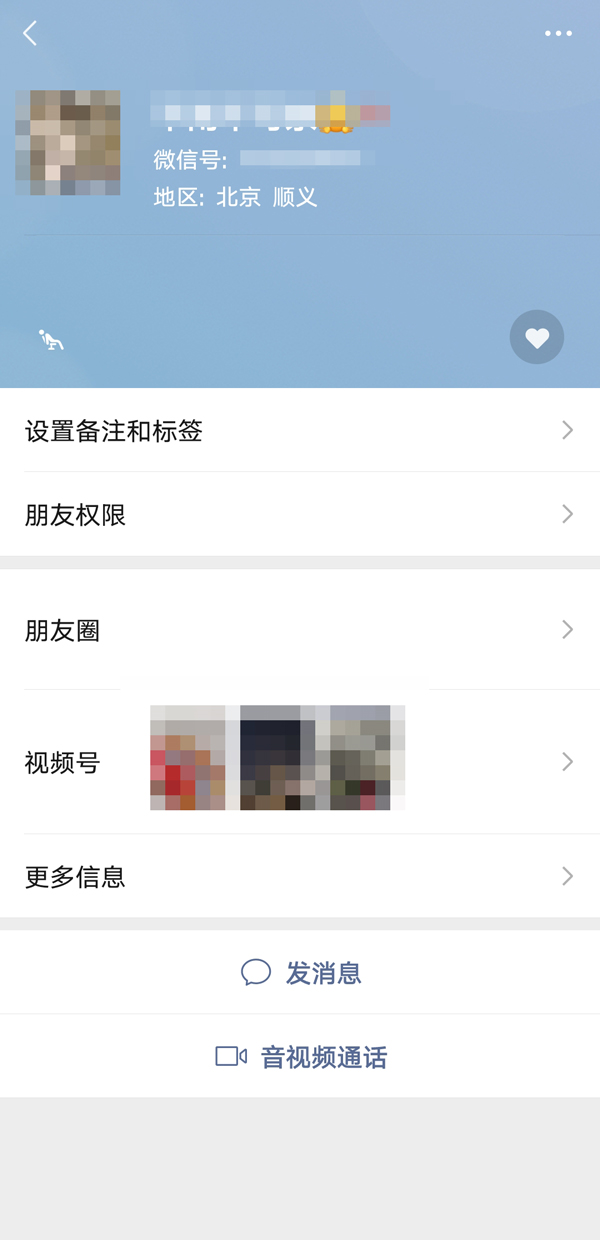Image resolution: width=600 pixels, height=1240 pixels.
Task: Open 设置备注和标签 settings
Action: pos(300,431)
